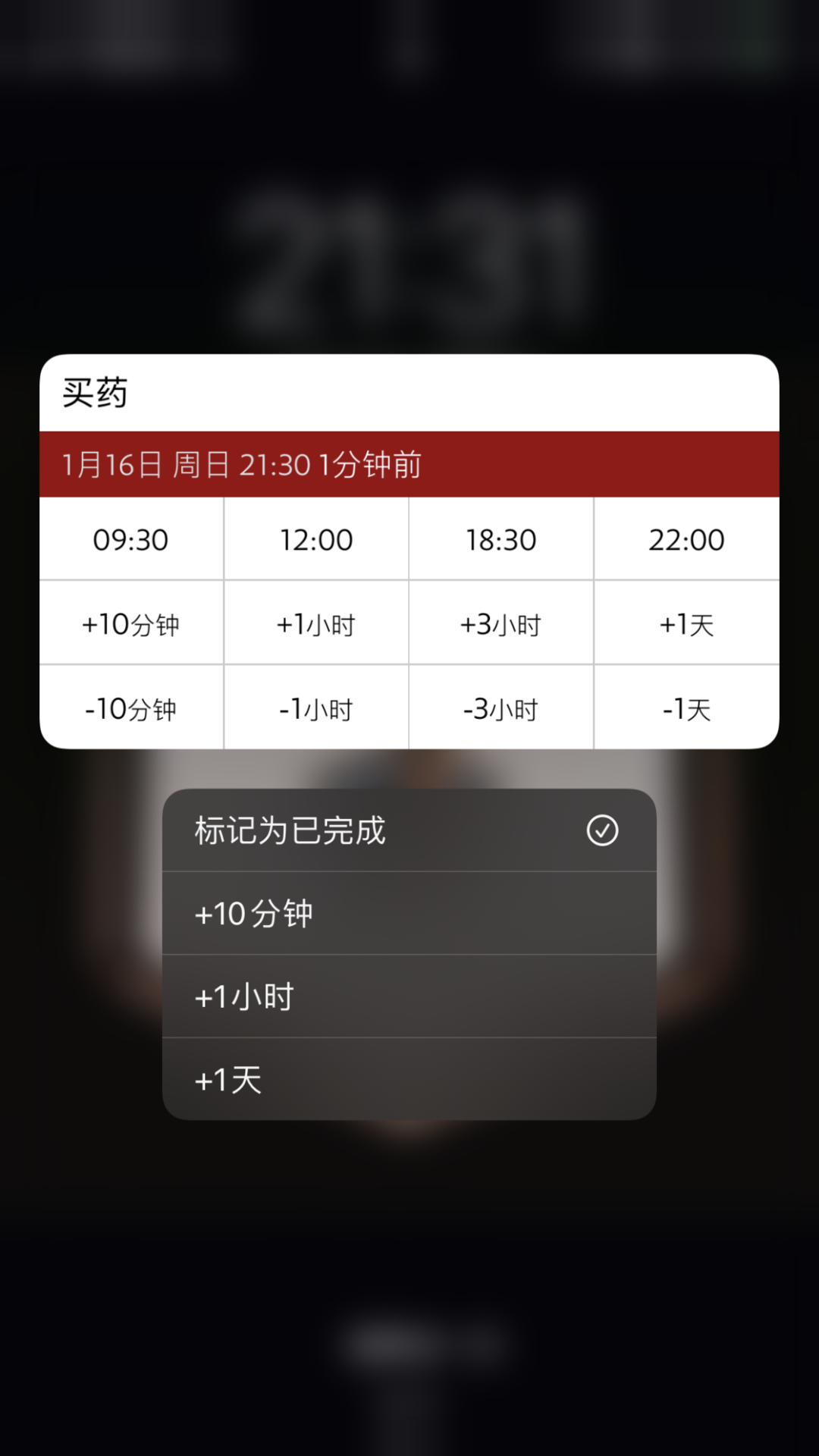Shift reminder back with -1天
The height and width of the screenshot is (1456, 819).
pos(686,708)
